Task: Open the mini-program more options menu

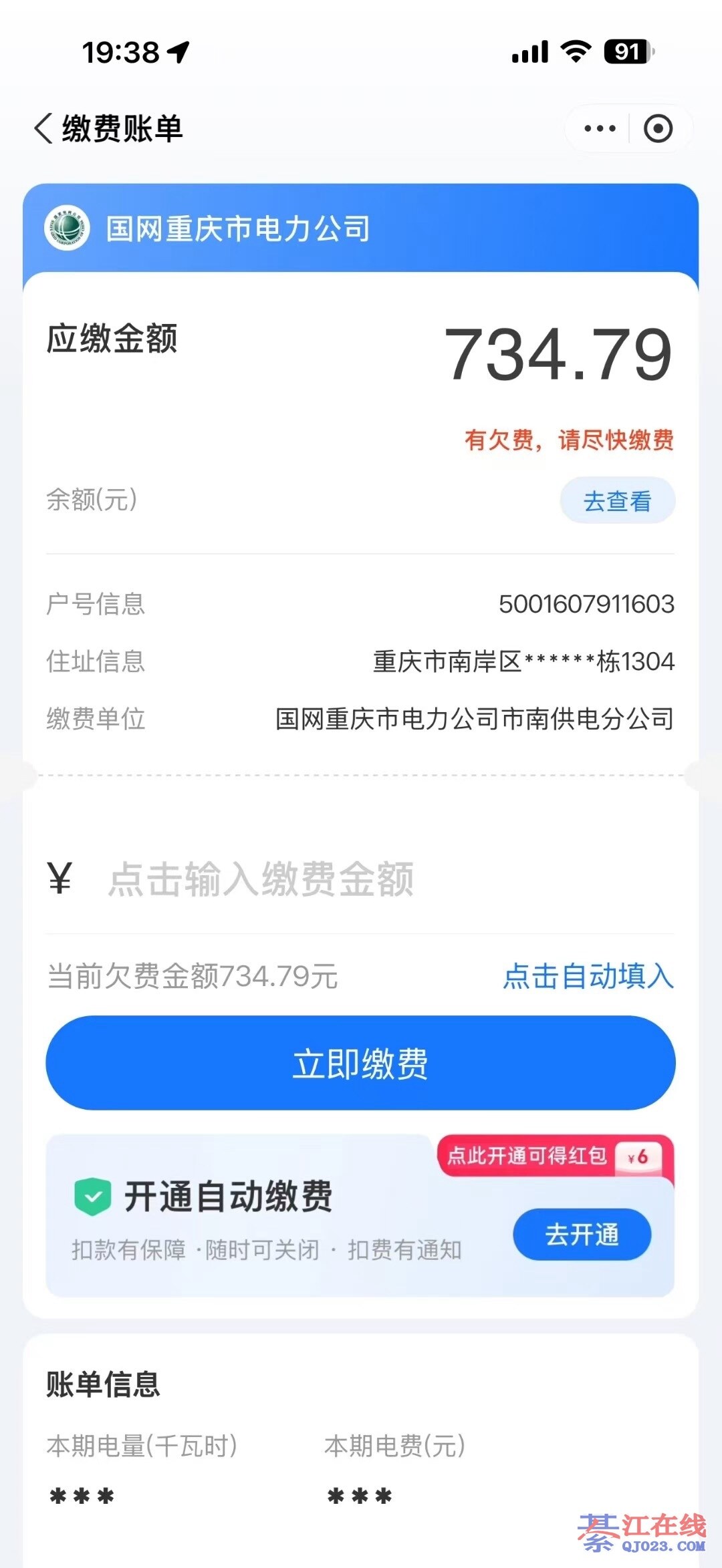Action: (x=600, y=128)
